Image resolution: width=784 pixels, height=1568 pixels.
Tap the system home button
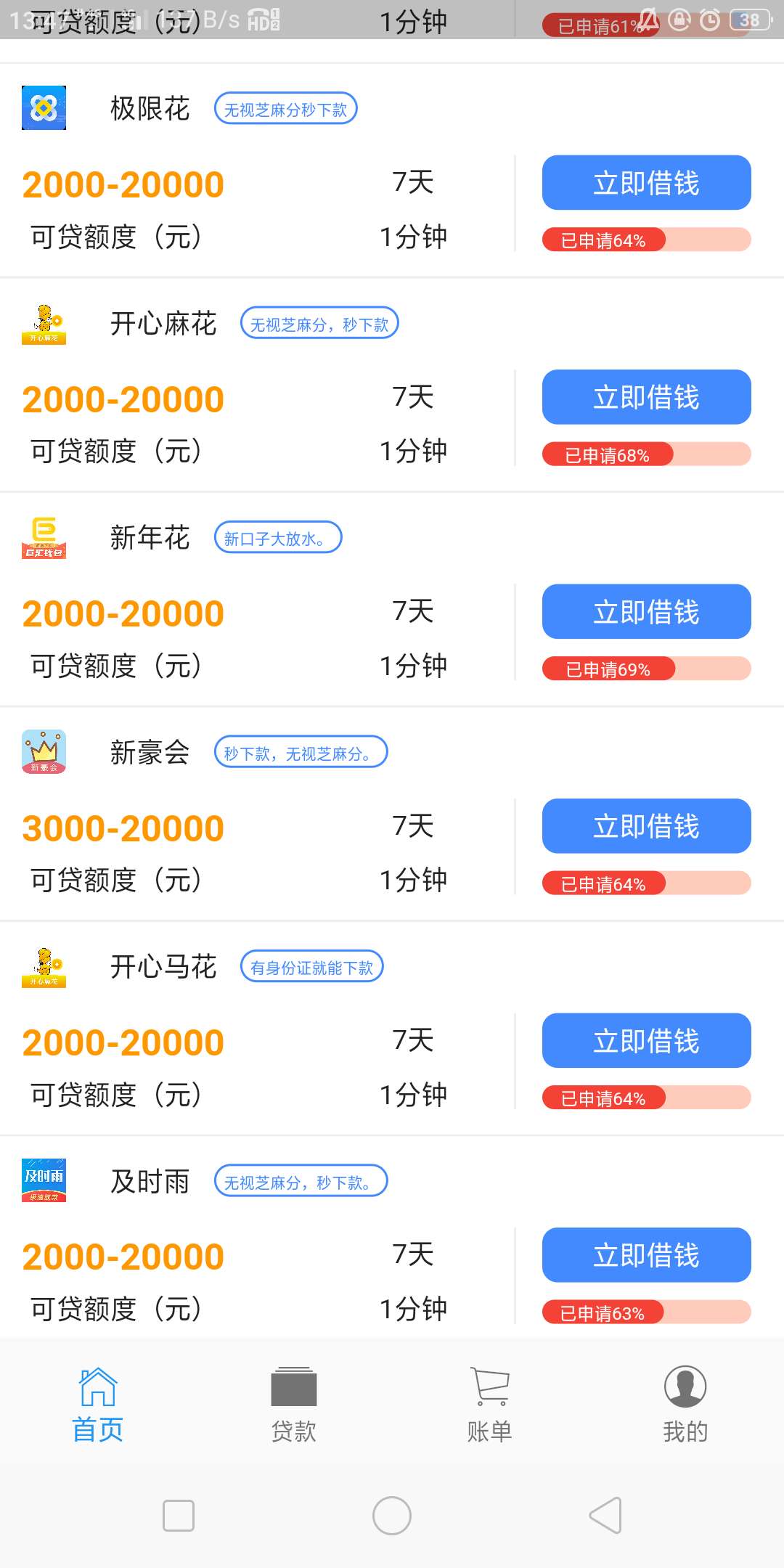pyautogui.click(x=392, y=1516)
